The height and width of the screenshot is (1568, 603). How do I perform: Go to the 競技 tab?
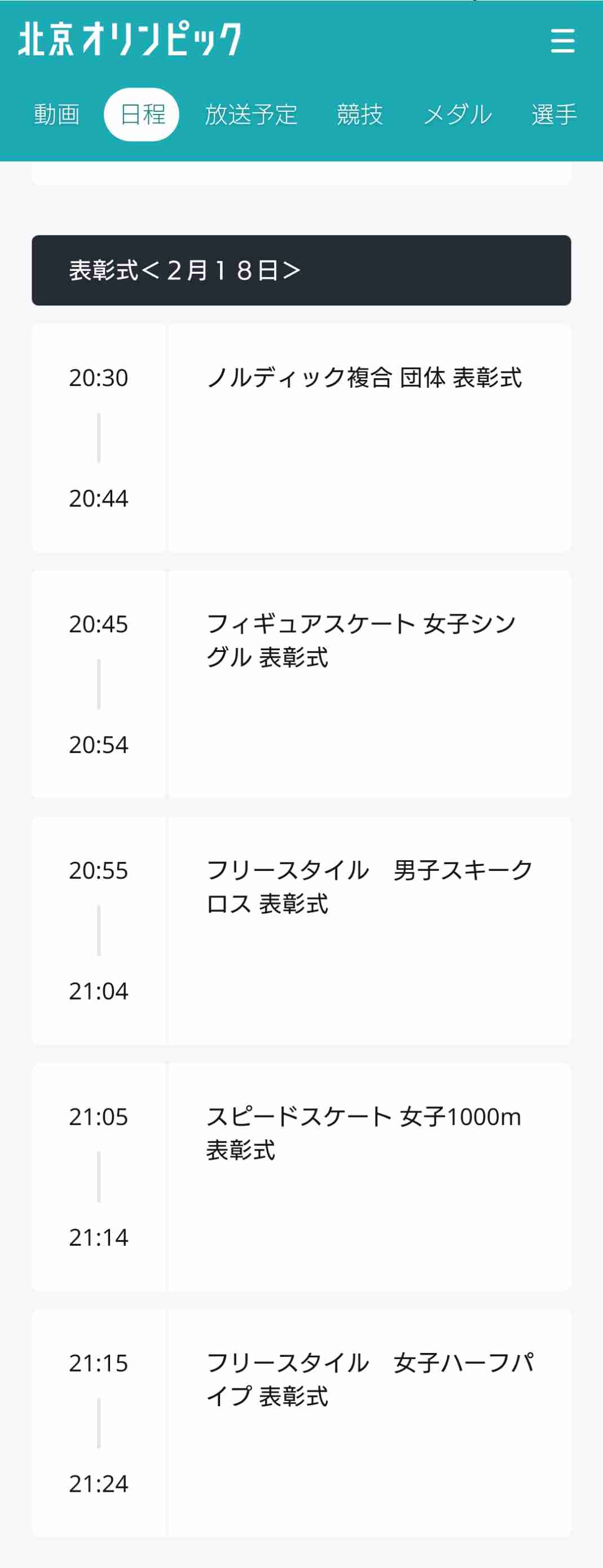[x=360, y=115]
